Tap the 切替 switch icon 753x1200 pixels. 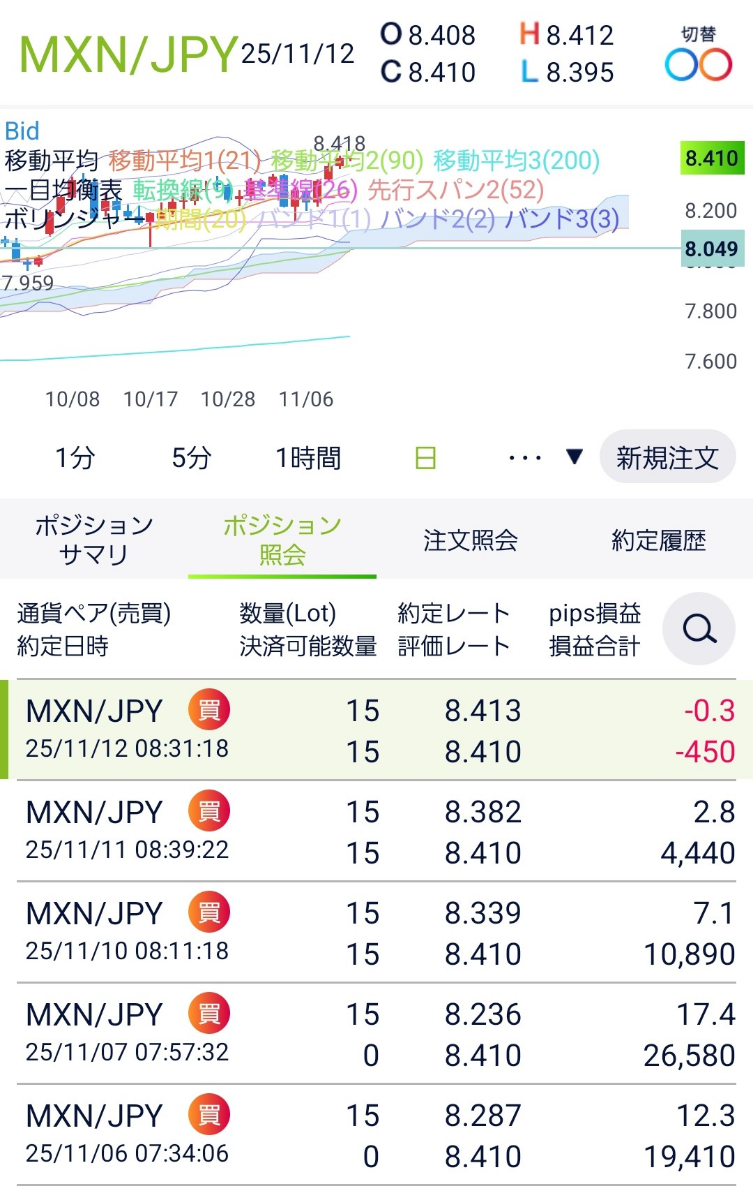698,56
